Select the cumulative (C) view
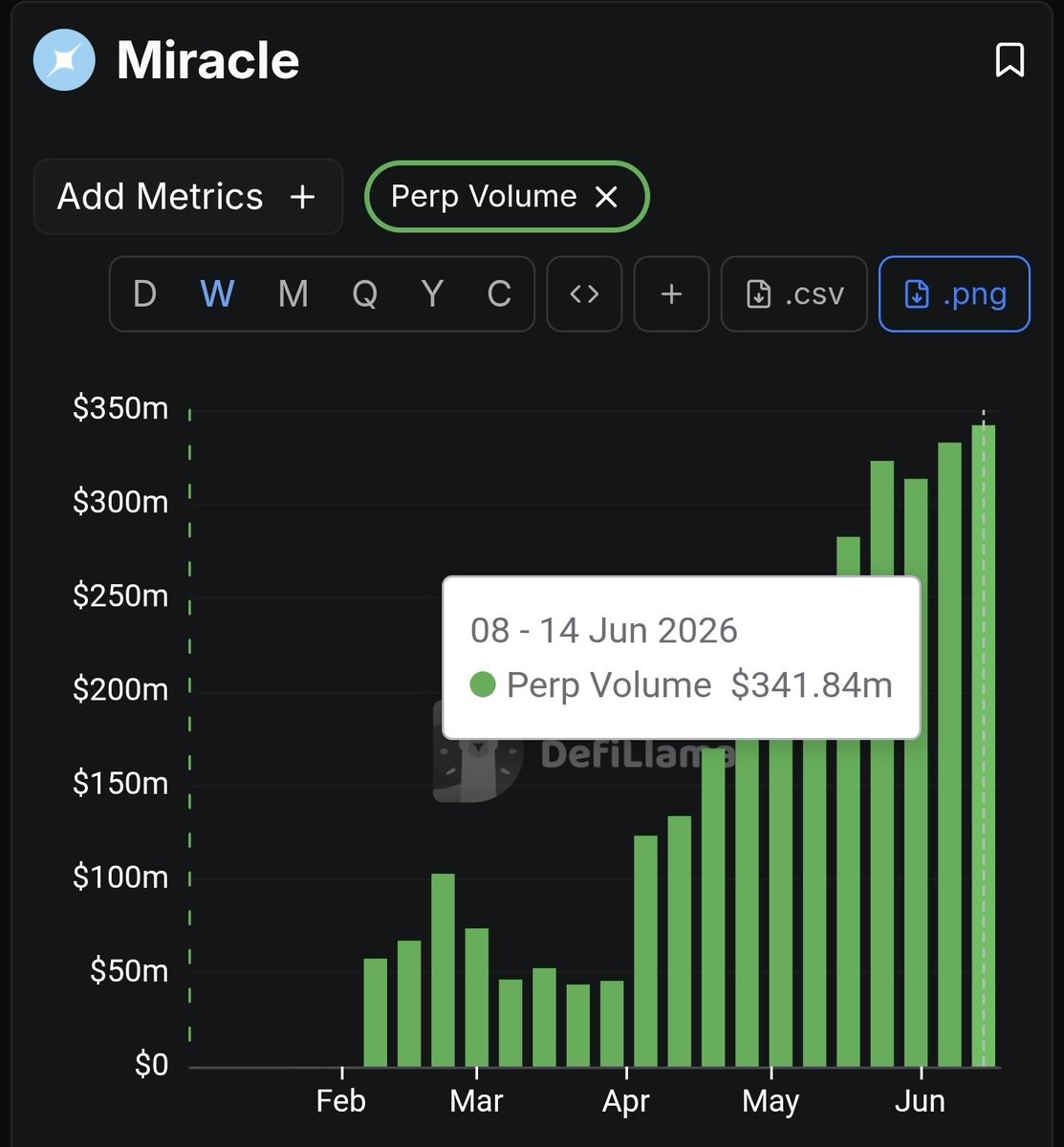Image resolution: width=1064 pixels, height=1147 pixels. [x=499, y=294]
